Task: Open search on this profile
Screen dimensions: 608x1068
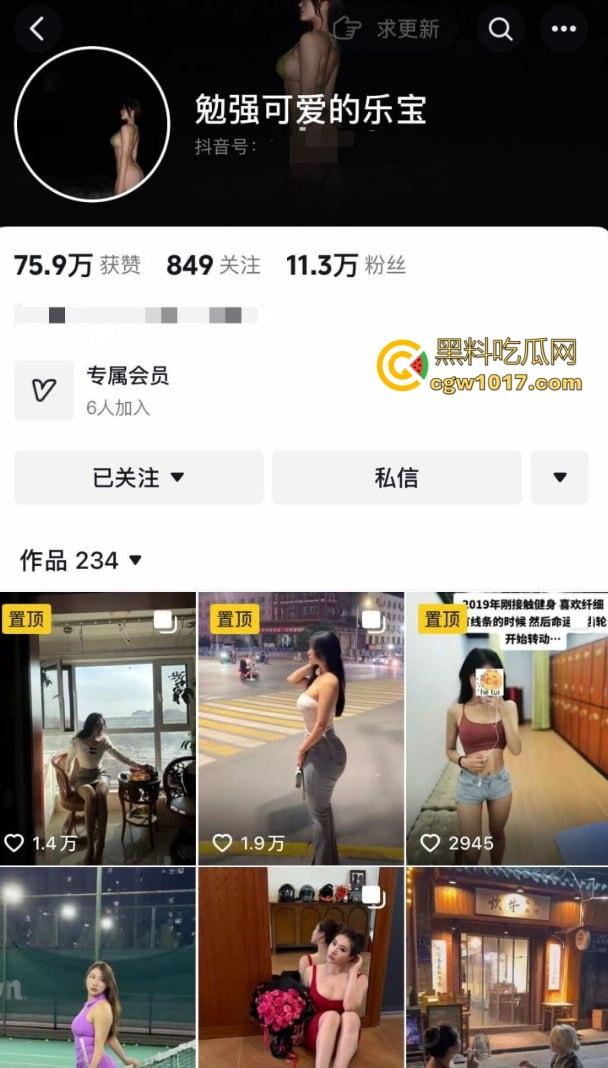Action: tap(500, 29)
